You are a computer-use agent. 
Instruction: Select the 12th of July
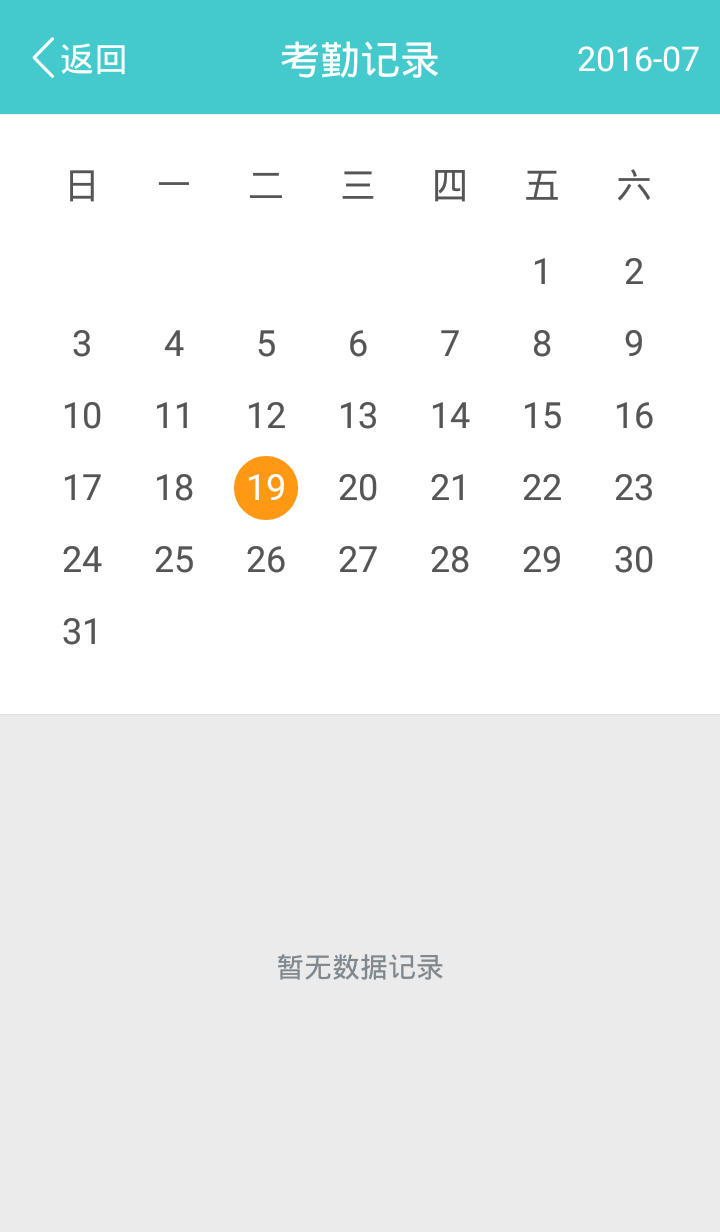point(266,416)
